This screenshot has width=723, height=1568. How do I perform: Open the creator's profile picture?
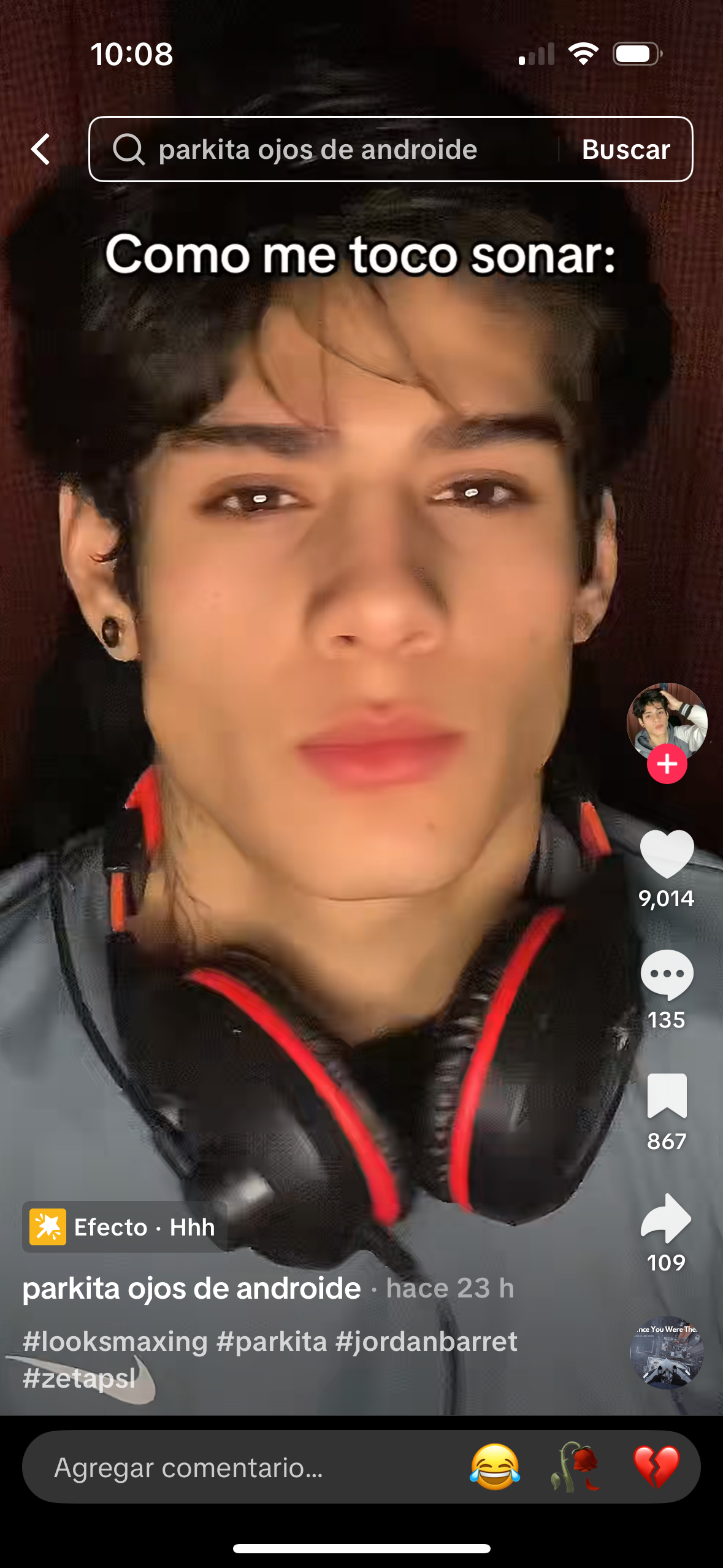click(x=667, y=723)
